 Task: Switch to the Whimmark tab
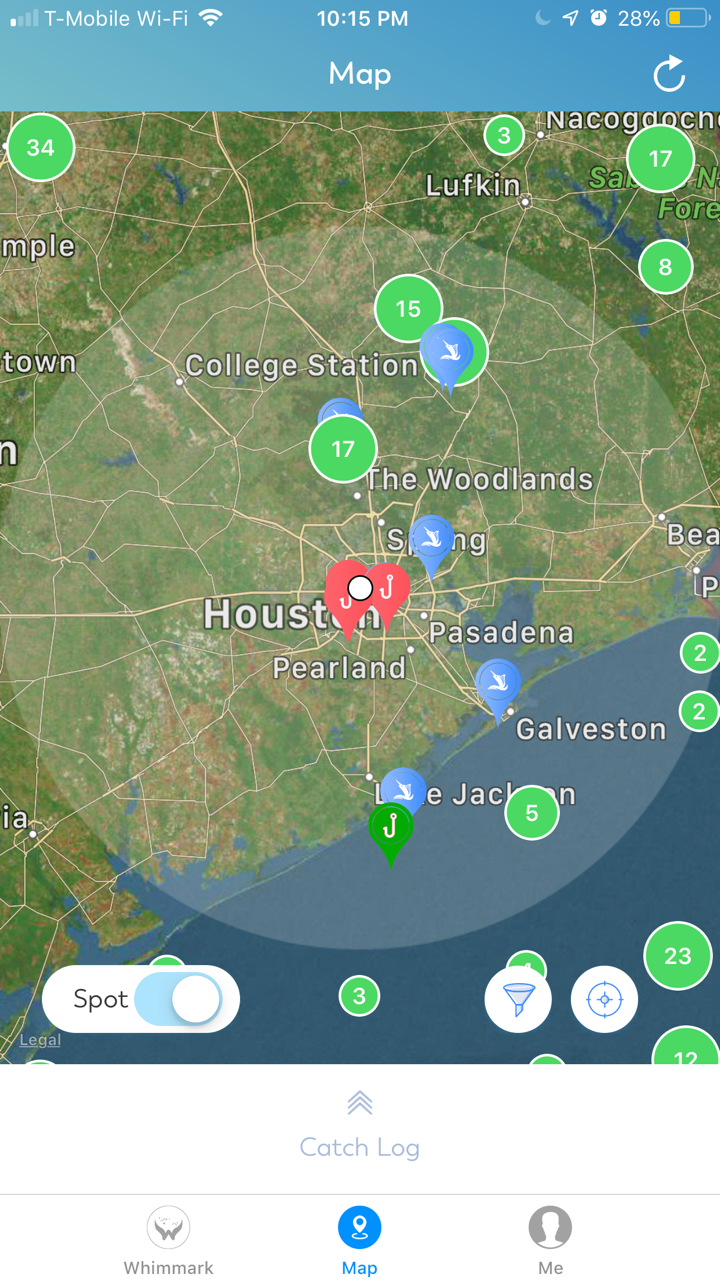[x=168, y=1238]
